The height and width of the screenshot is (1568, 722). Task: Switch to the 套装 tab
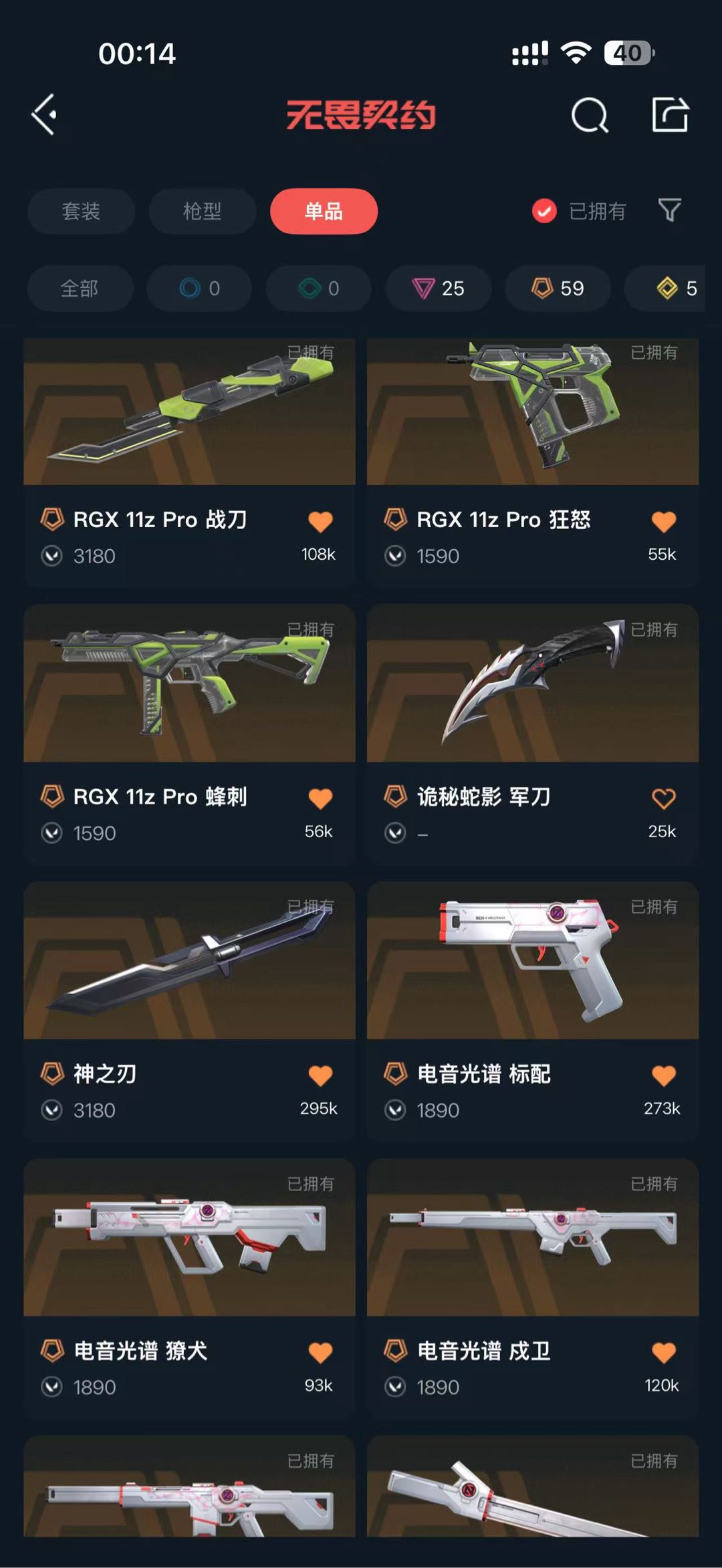click(81, 211)
